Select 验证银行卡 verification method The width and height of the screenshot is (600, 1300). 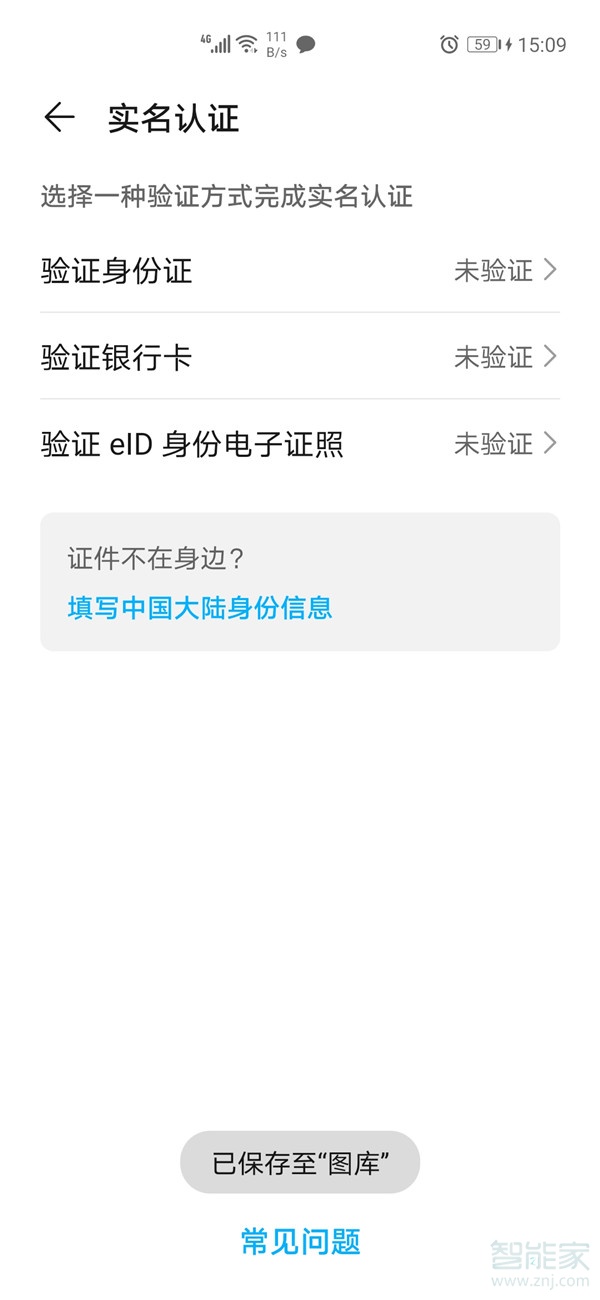pyautogui.click(x=299, y=357)
